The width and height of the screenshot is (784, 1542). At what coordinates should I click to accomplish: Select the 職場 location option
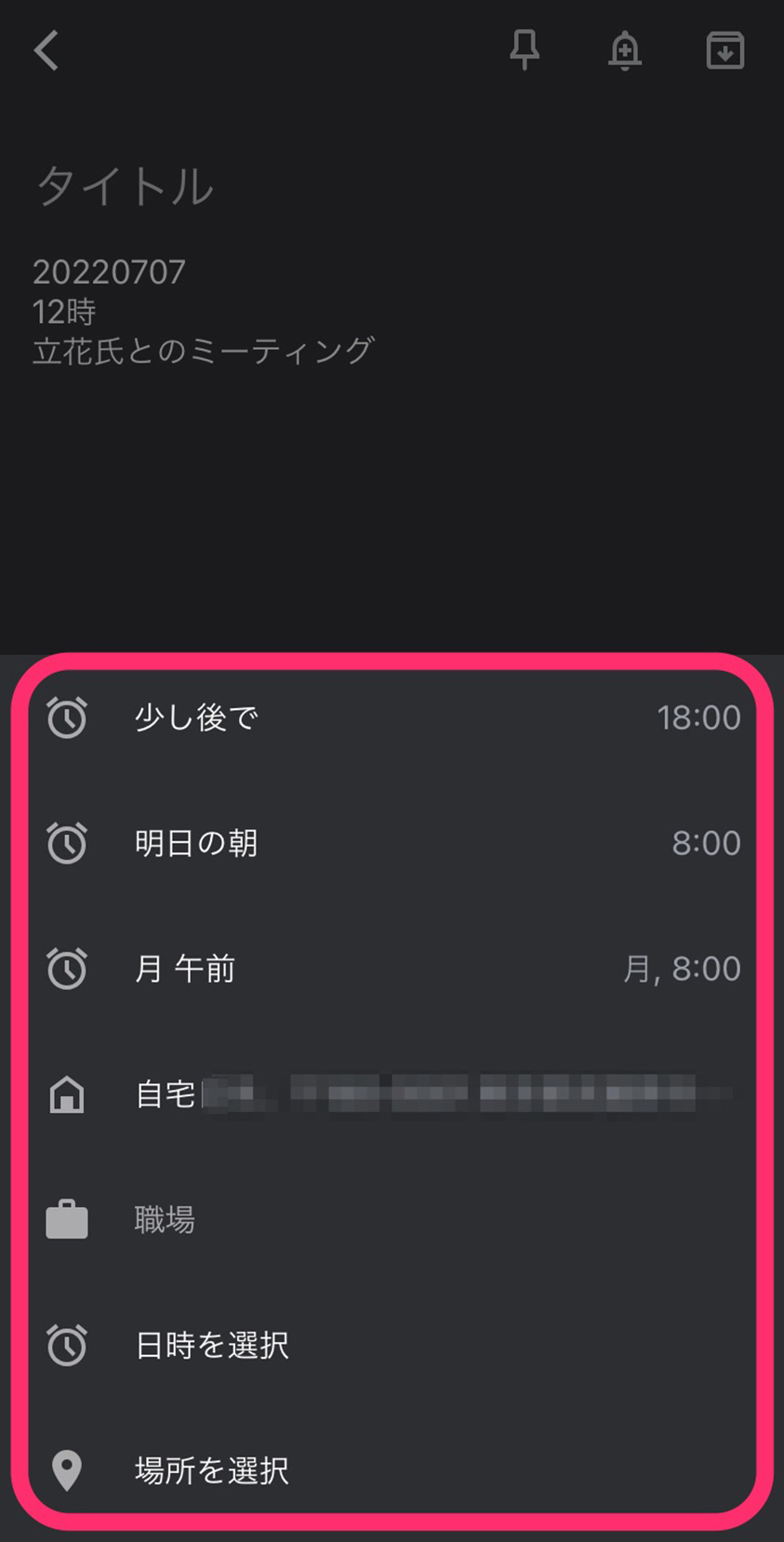point(391,1220)
